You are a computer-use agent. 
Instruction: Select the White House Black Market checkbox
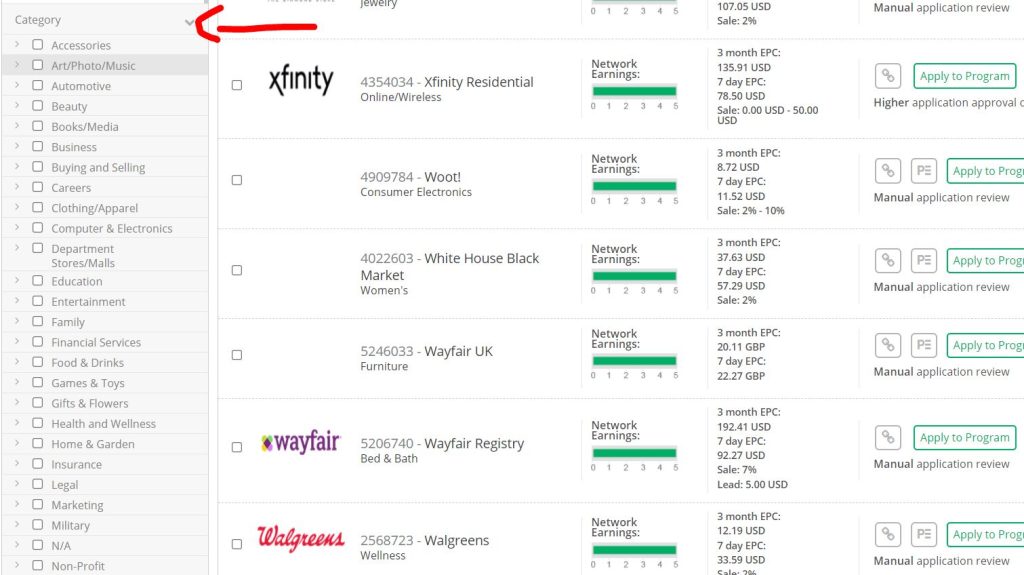click(x=237, y=270)
